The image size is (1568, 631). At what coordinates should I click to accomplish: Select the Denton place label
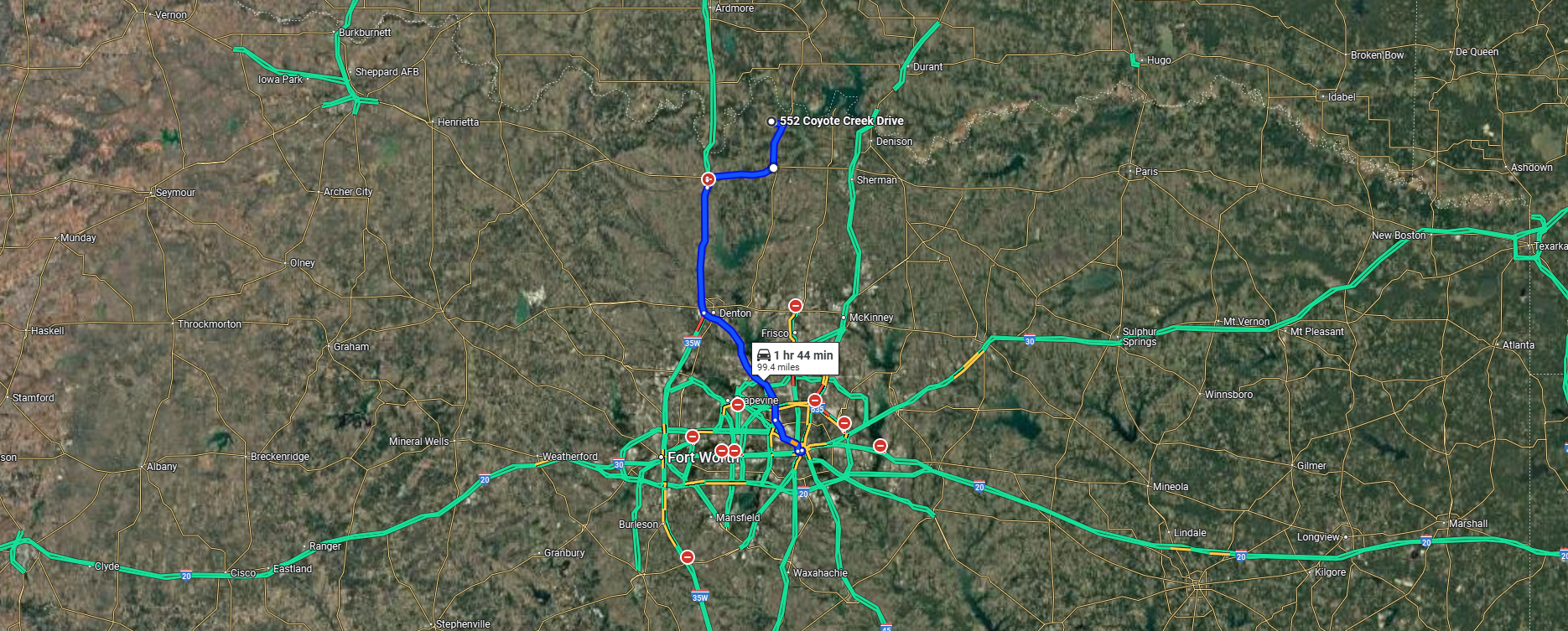pos(735,313)
